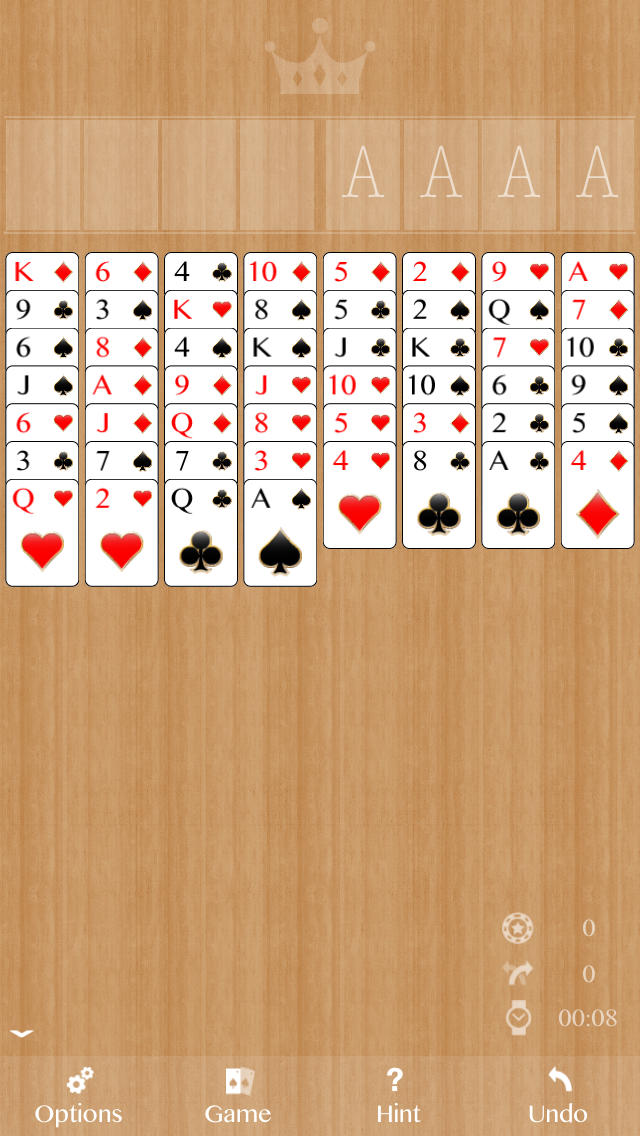
Task: Select the Ace of Clubs card
Action: (518, 495)
